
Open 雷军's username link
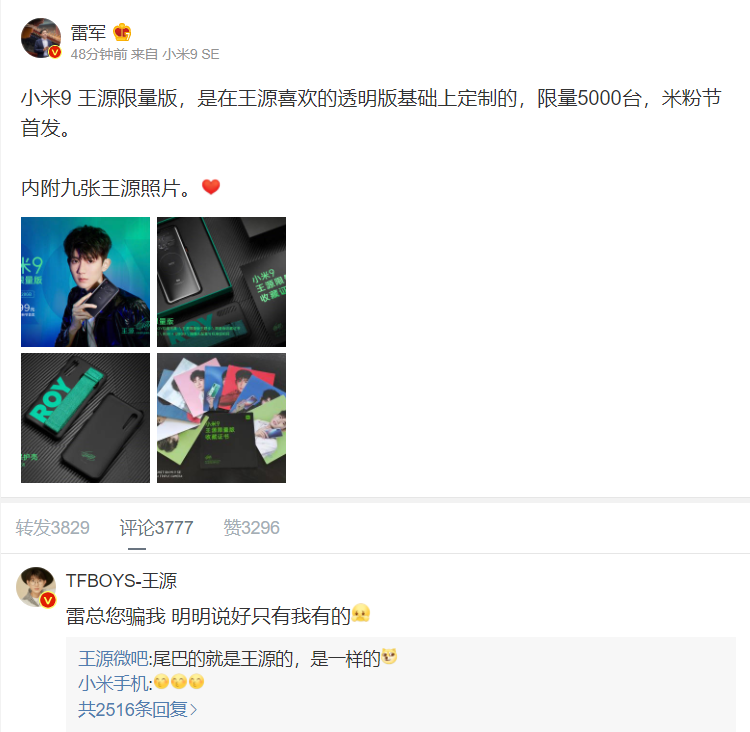(88, 31)
